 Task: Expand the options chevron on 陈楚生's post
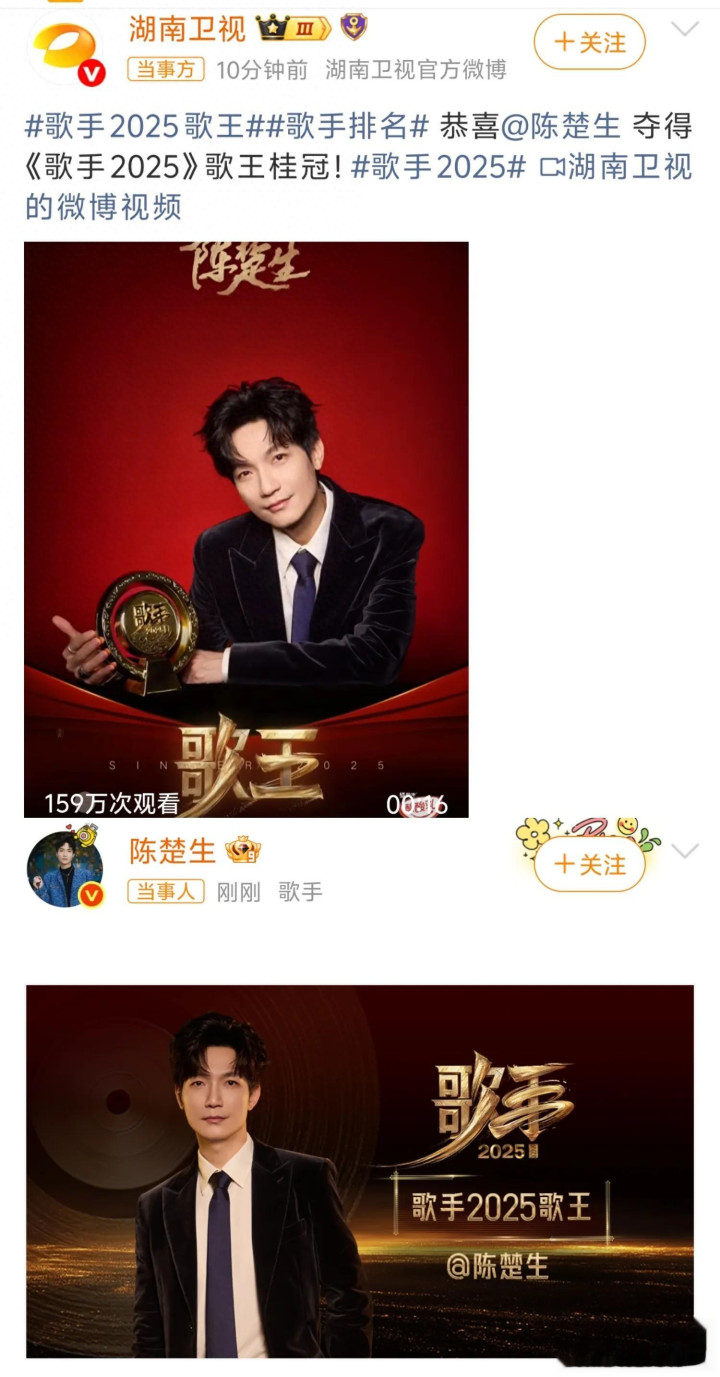(x=684, y=851)
